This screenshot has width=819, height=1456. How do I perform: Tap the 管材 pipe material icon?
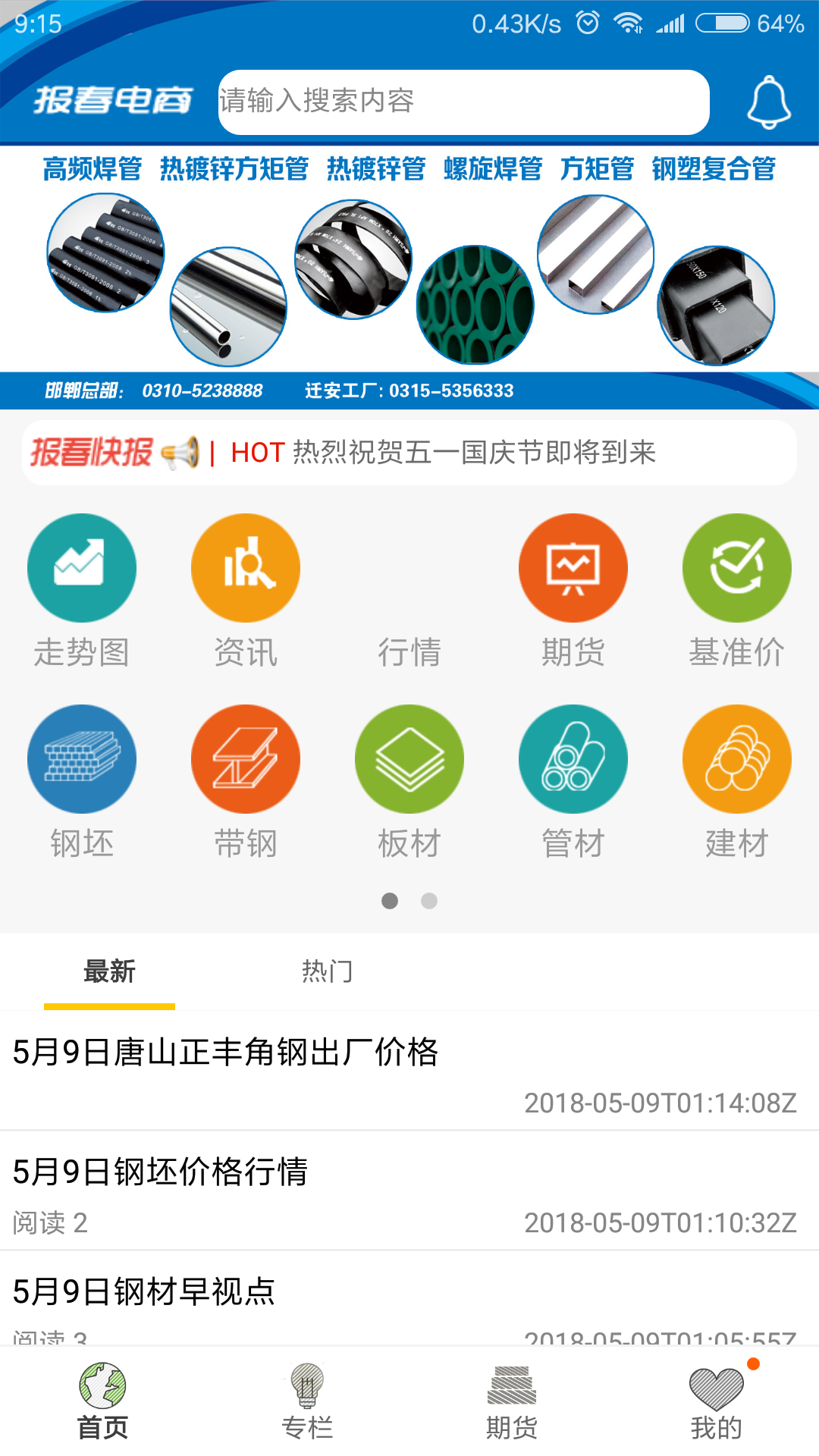click(x=573, y=758)
